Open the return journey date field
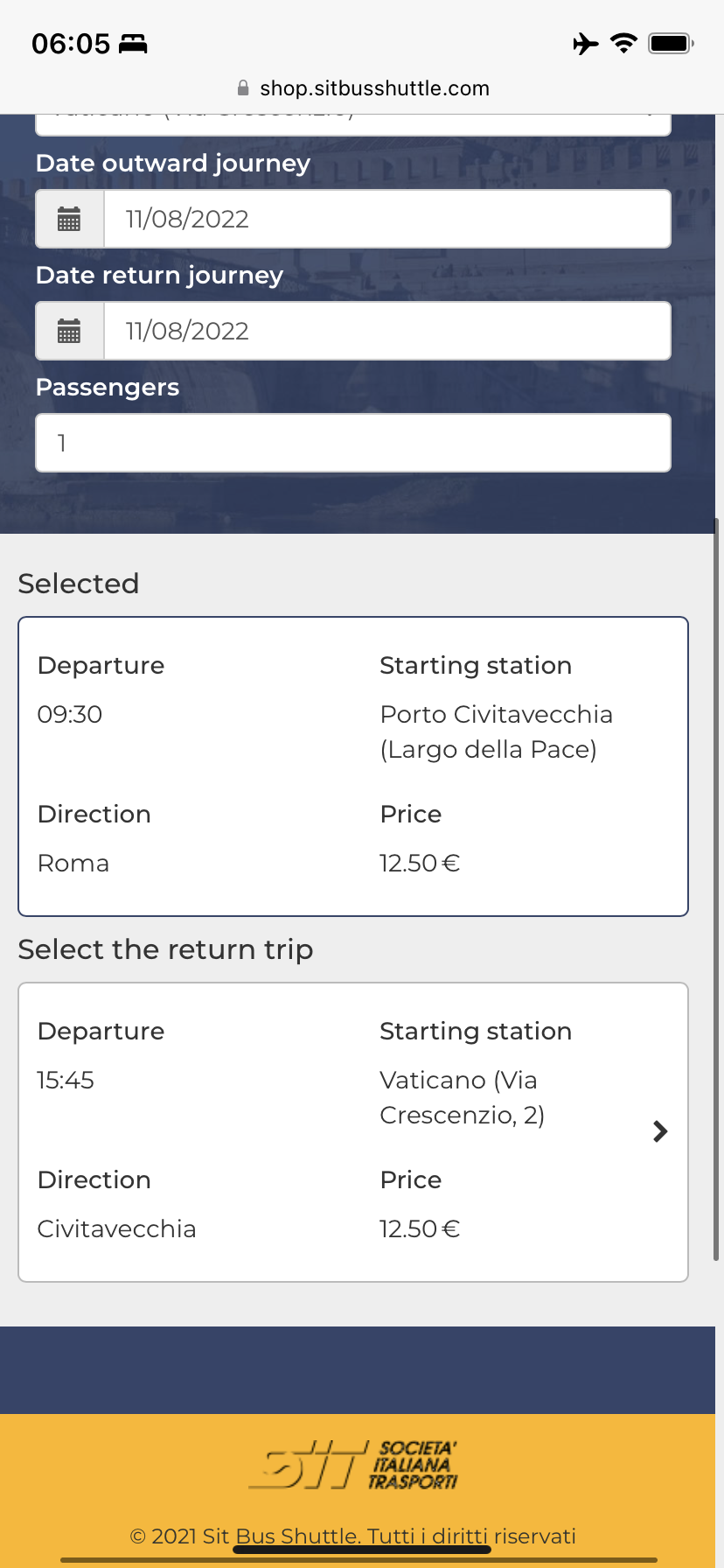Image resolution: width=724 pixels, height=1568 pixels. (x=387, y=331)
